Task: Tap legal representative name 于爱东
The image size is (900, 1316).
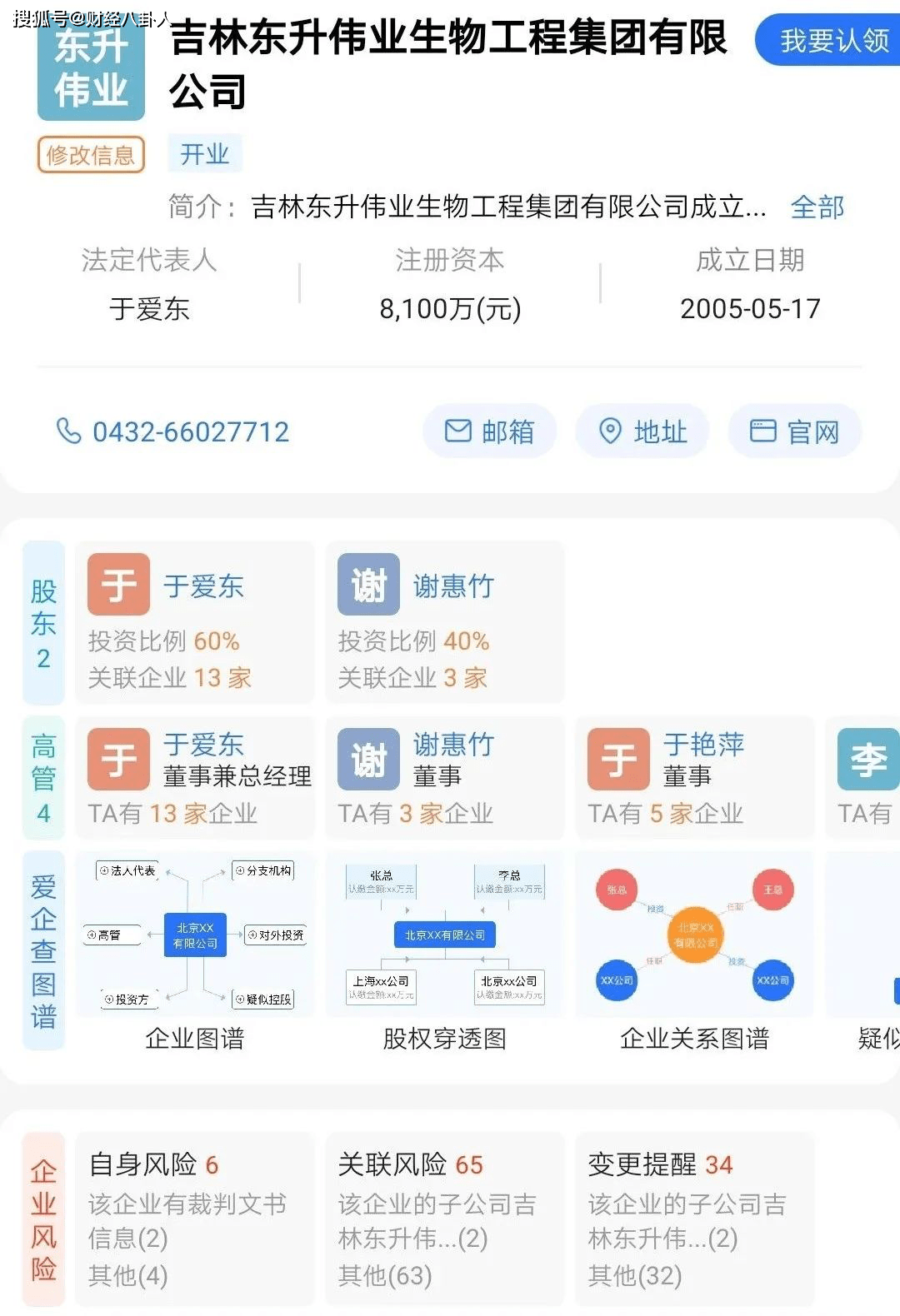Action: point(149,309)
